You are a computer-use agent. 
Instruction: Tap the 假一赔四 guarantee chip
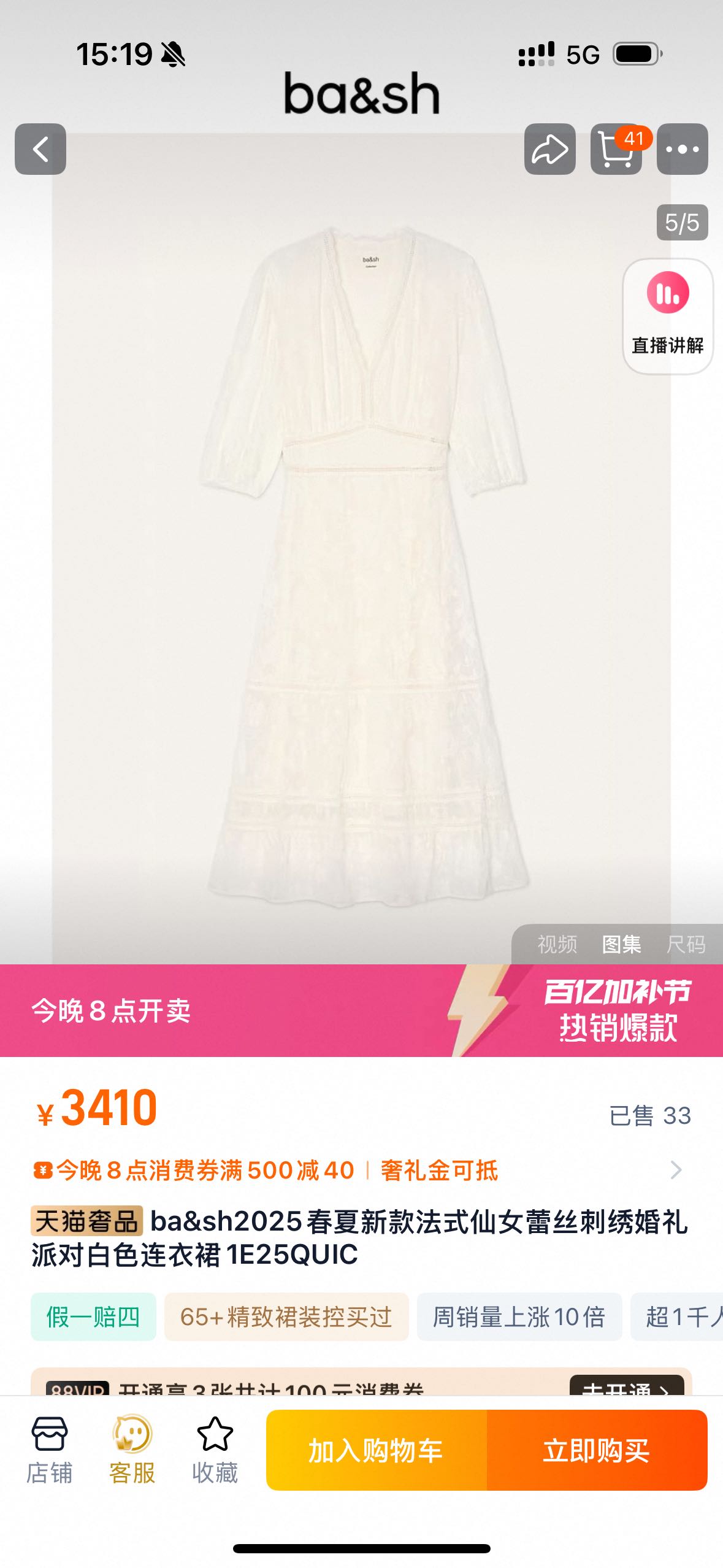[93, 1316]
